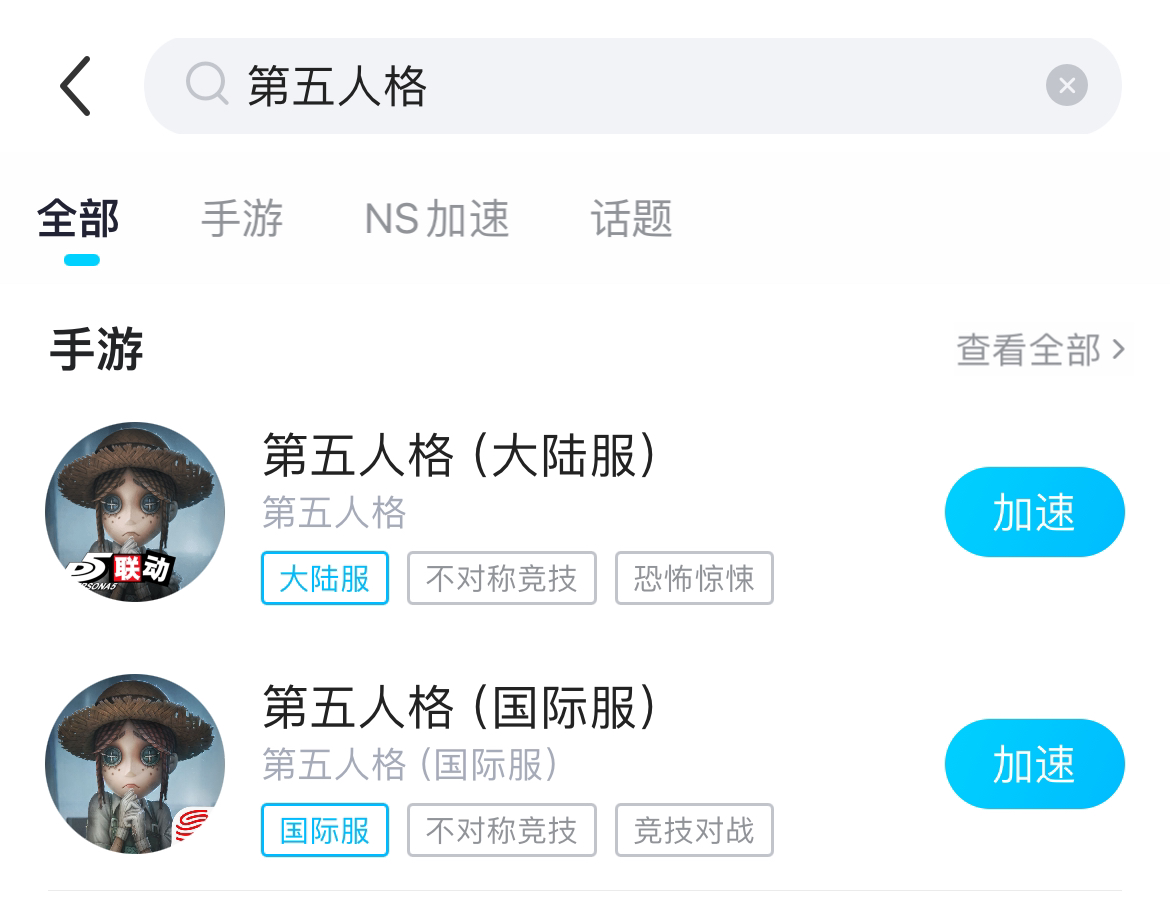Open 查看全部 for mobile games
Viewport: 1170px width, 921px height.
click(1040, 350)
